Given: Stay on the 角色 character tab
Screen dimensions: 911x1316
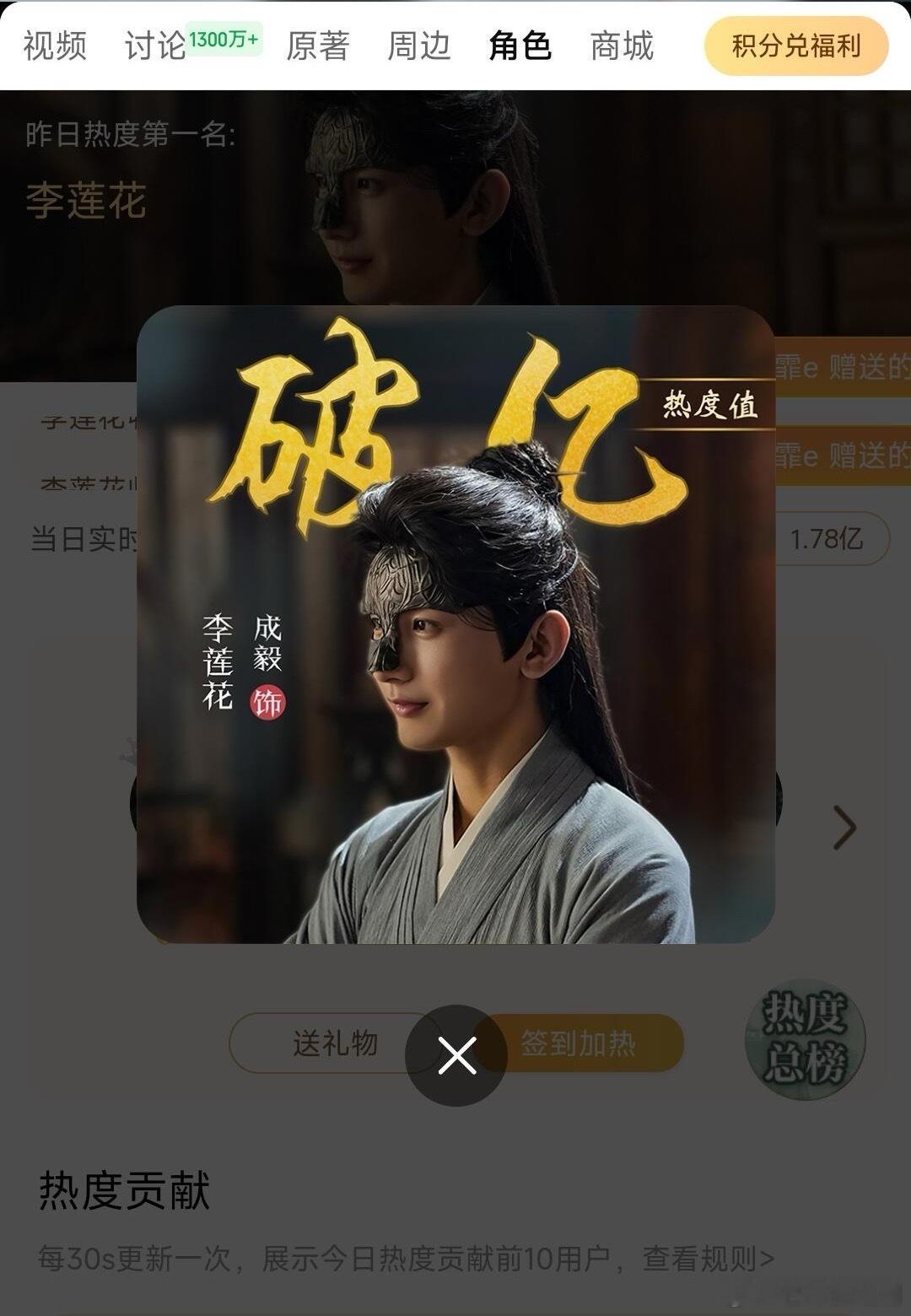Looking at the screenshot, I should (520, 48).
